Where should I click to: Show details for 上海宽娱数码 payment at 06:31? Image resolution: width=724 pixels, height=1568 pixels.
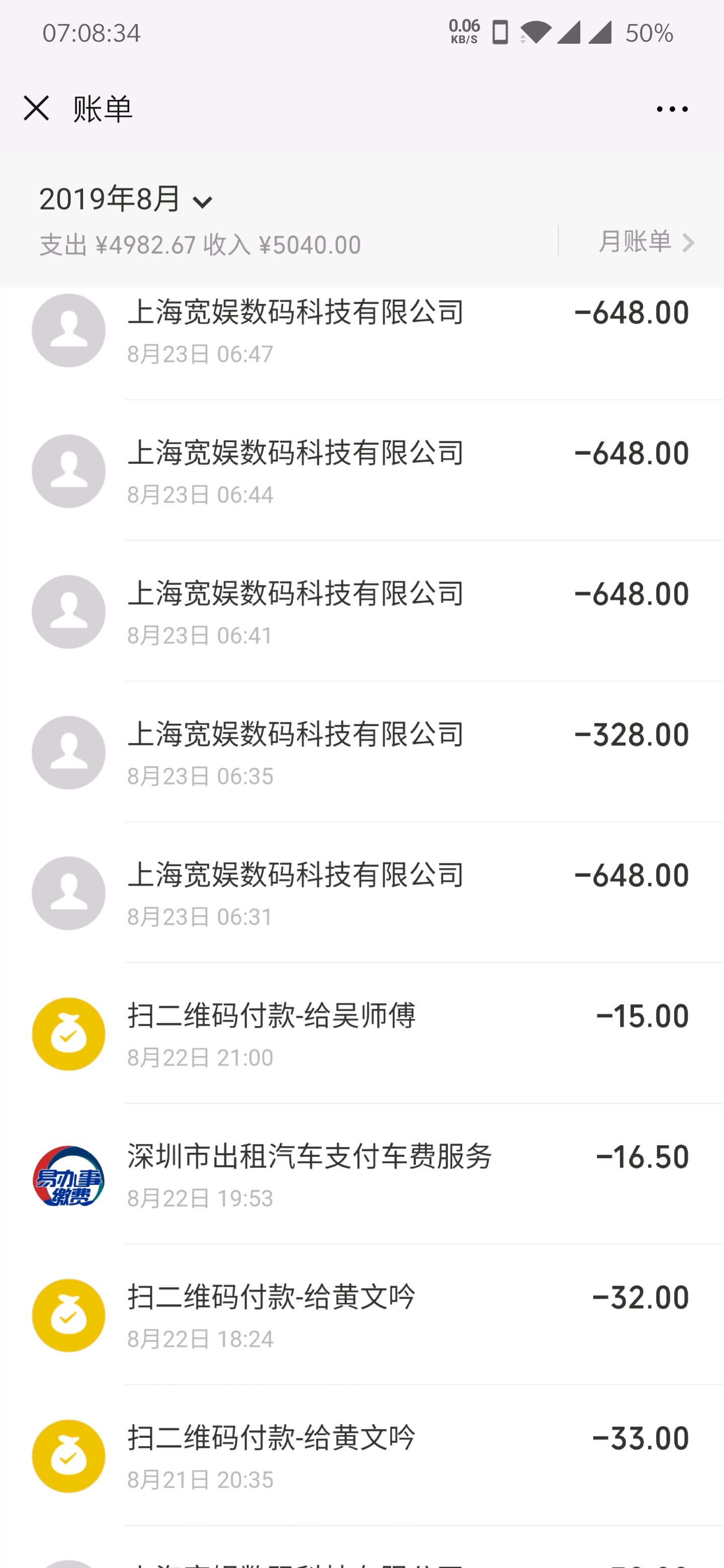(361, 893)
